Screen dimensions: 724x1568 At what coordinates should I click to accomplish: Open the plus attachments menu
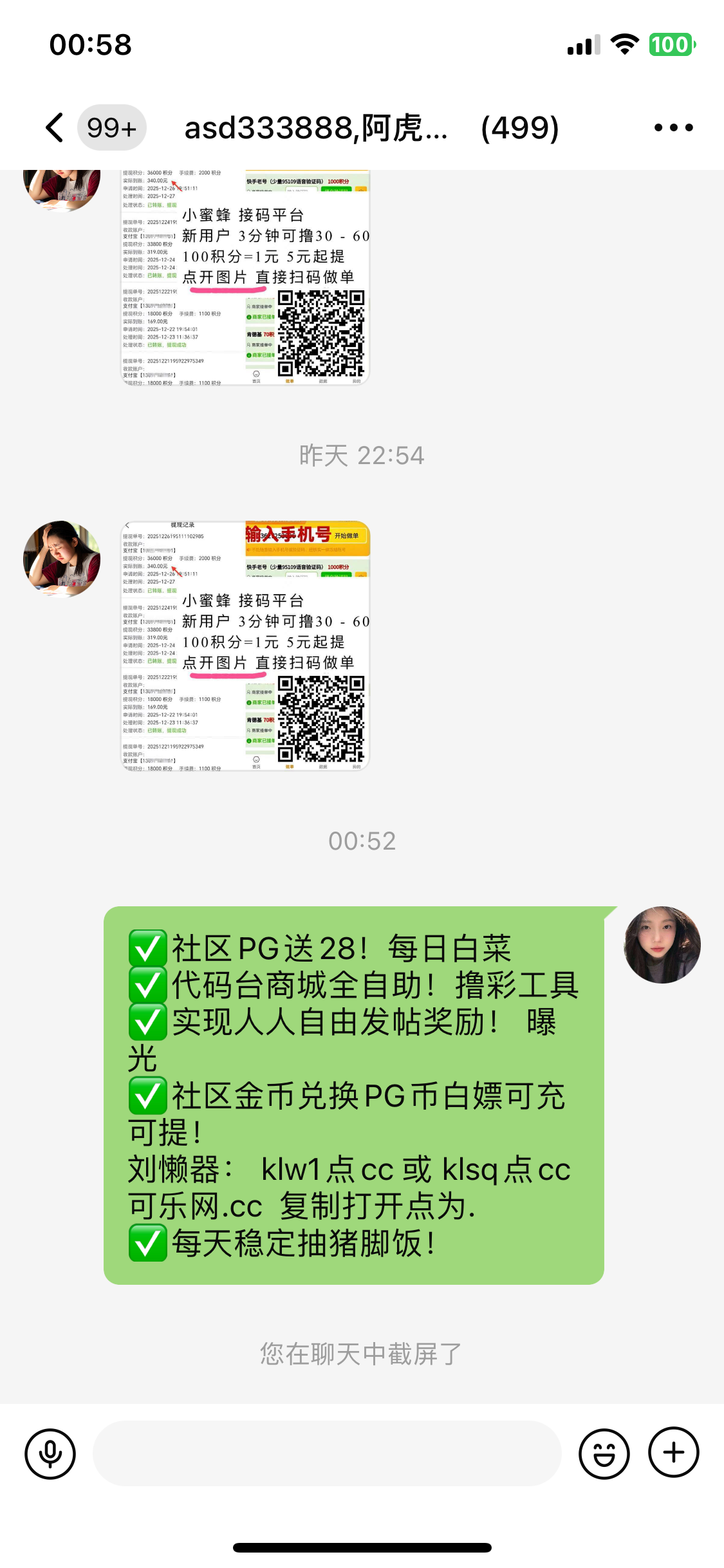pyautogui.click(x=673, y=1452)
